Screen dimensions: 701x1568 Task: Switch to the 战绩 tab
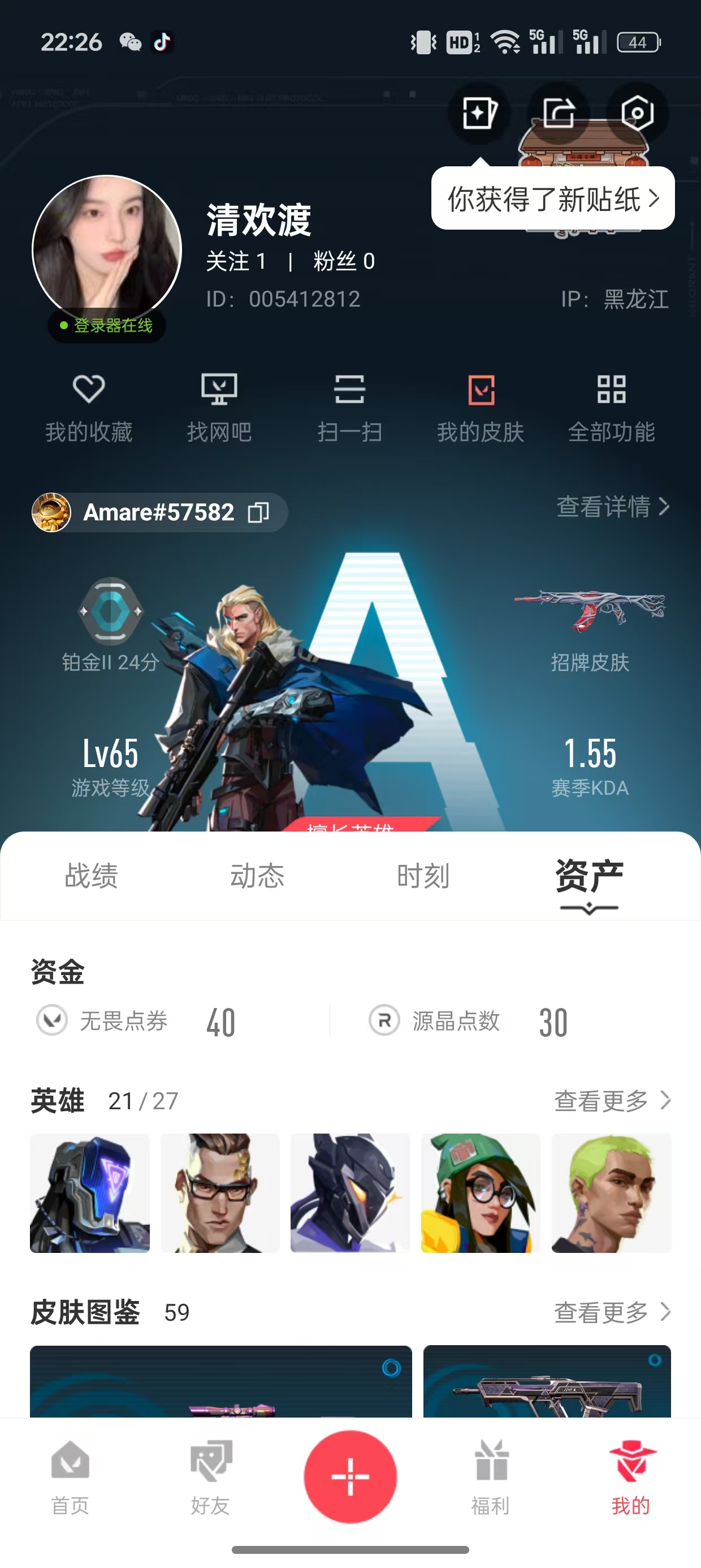click(x=91, y=876)
